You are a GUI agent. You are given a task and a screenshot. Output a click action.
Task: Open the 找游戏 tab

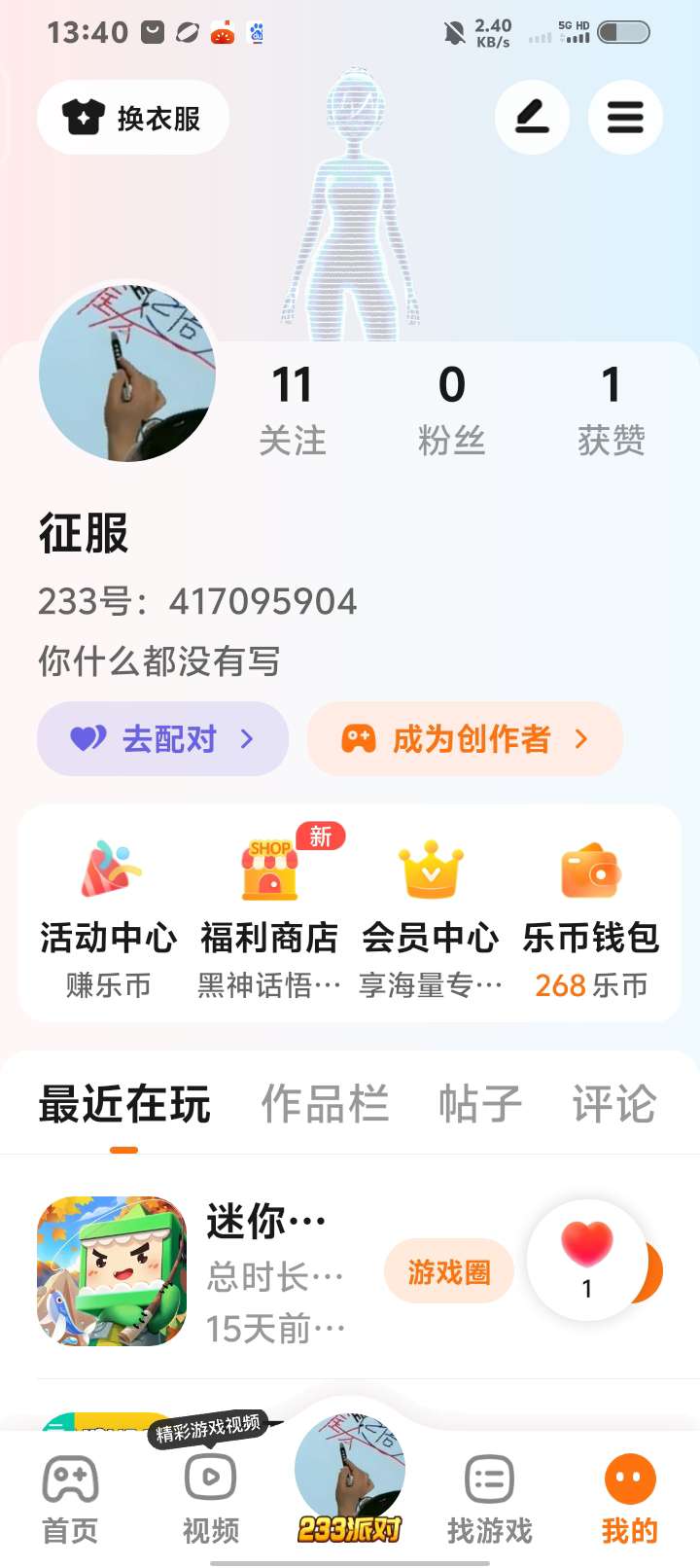click(490, 1500)
